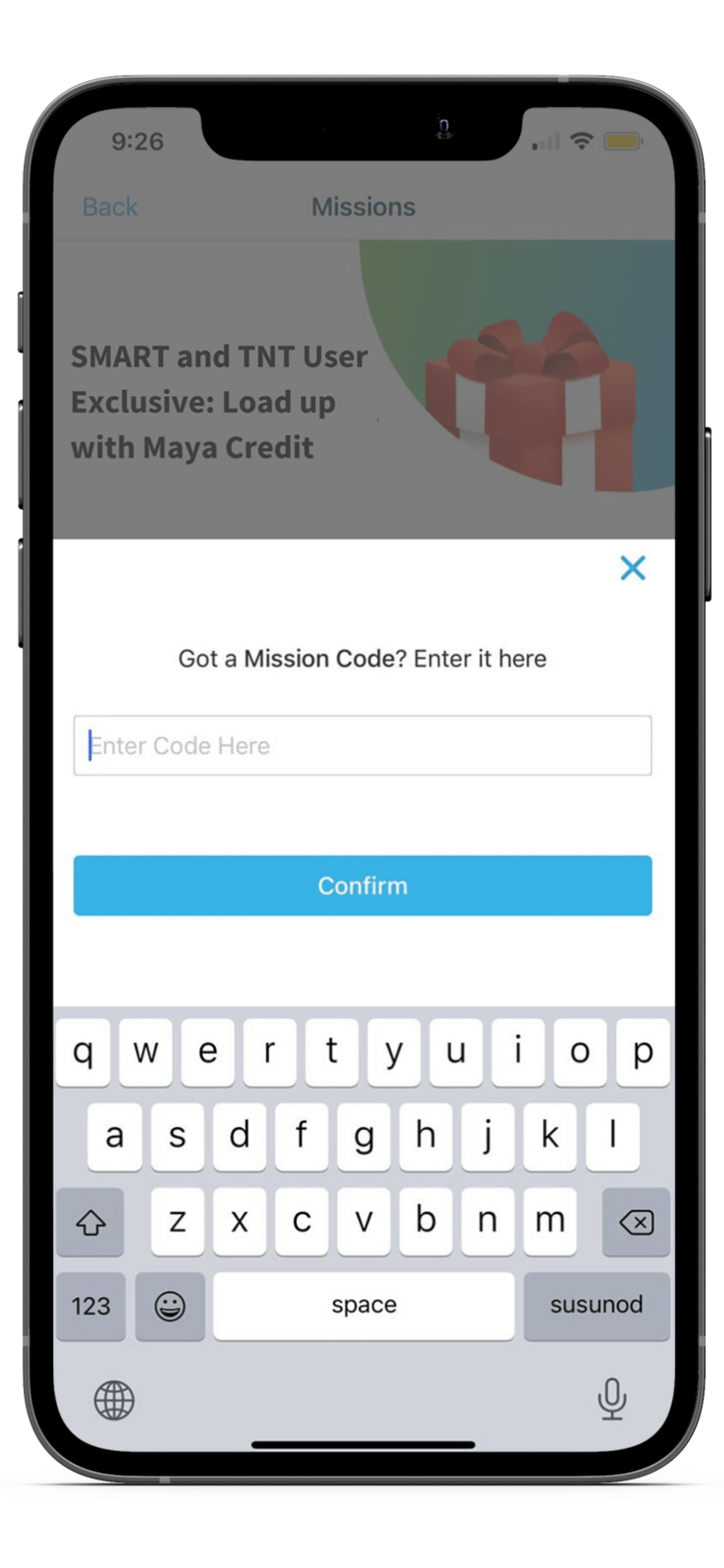
Task: Tap the backspace key
Action: click(x=636, y=1222)
